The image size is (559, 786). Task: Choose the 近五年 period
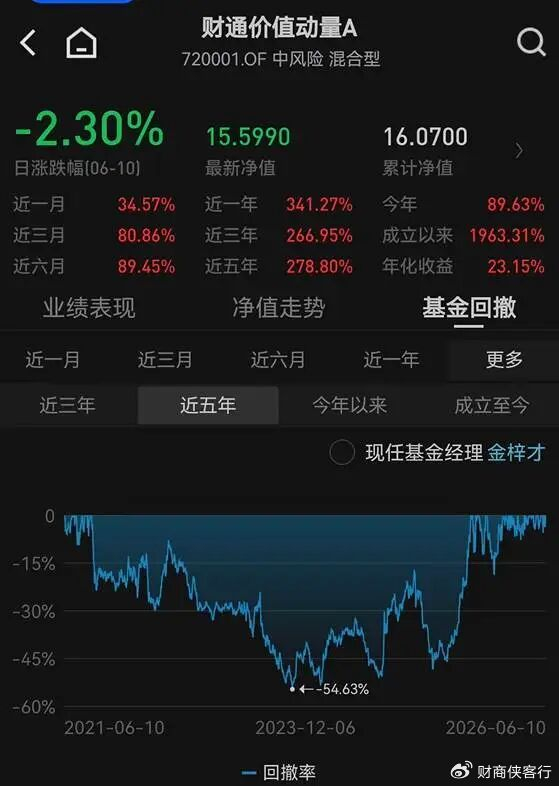208,406
